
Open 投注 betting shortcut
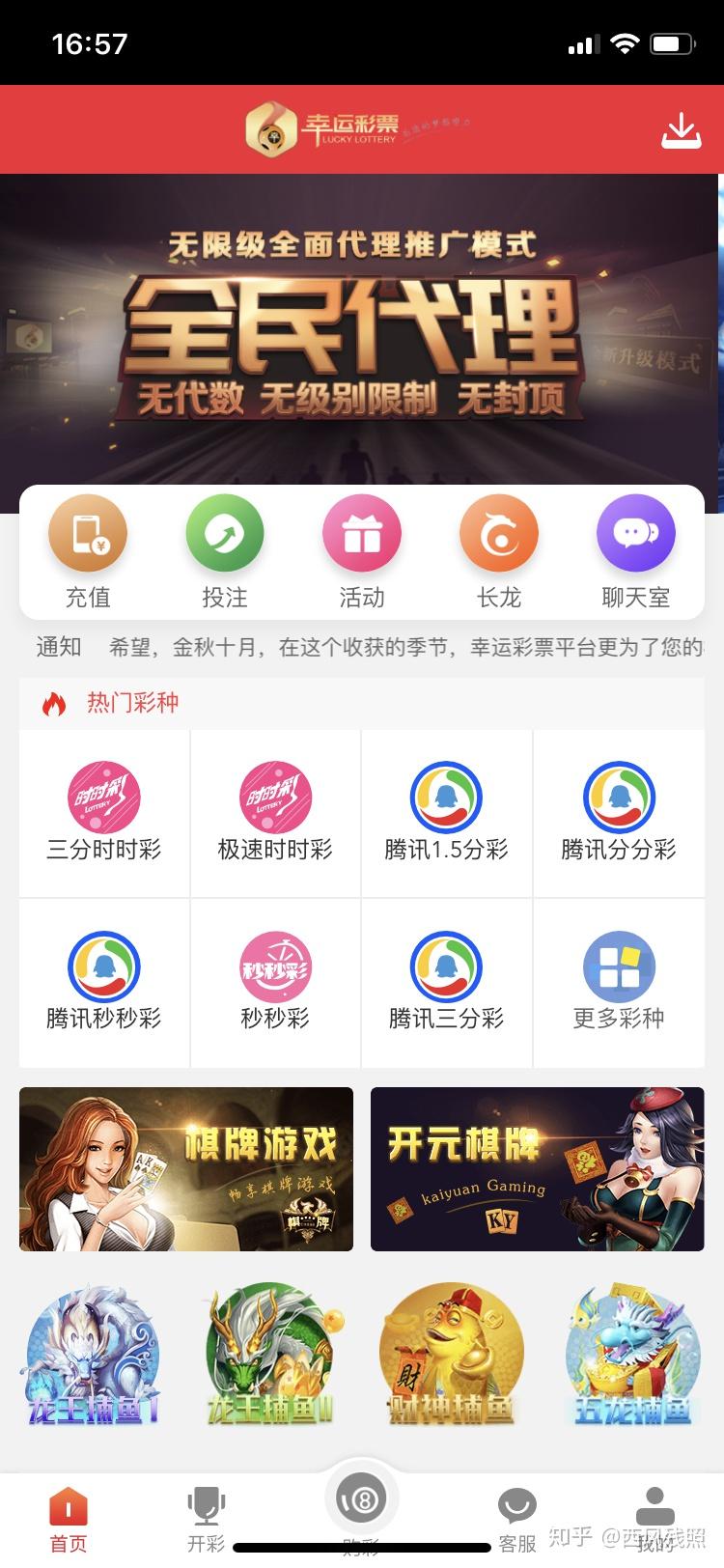(x=225, y=552)
